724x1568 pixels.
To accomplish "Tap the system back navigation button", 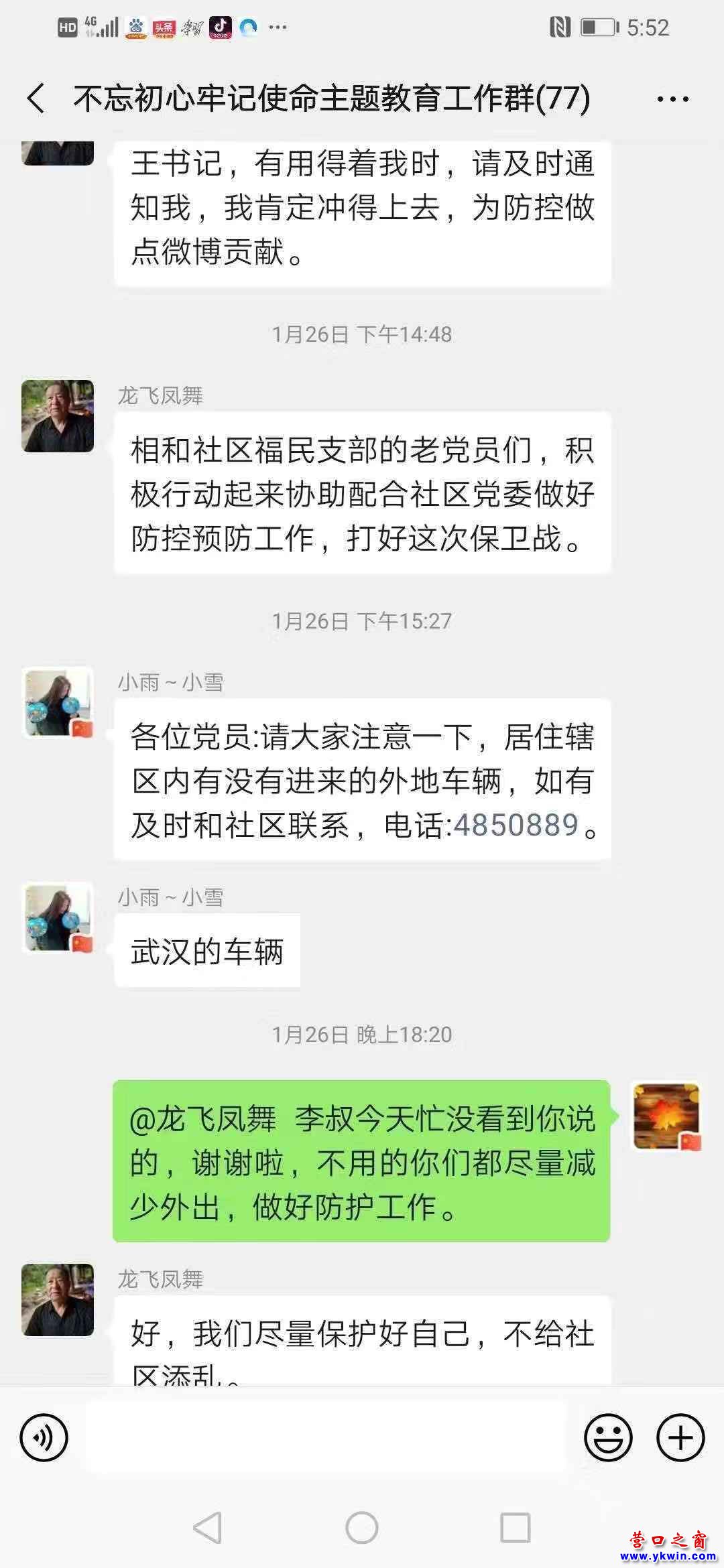I will point(207,1528).
